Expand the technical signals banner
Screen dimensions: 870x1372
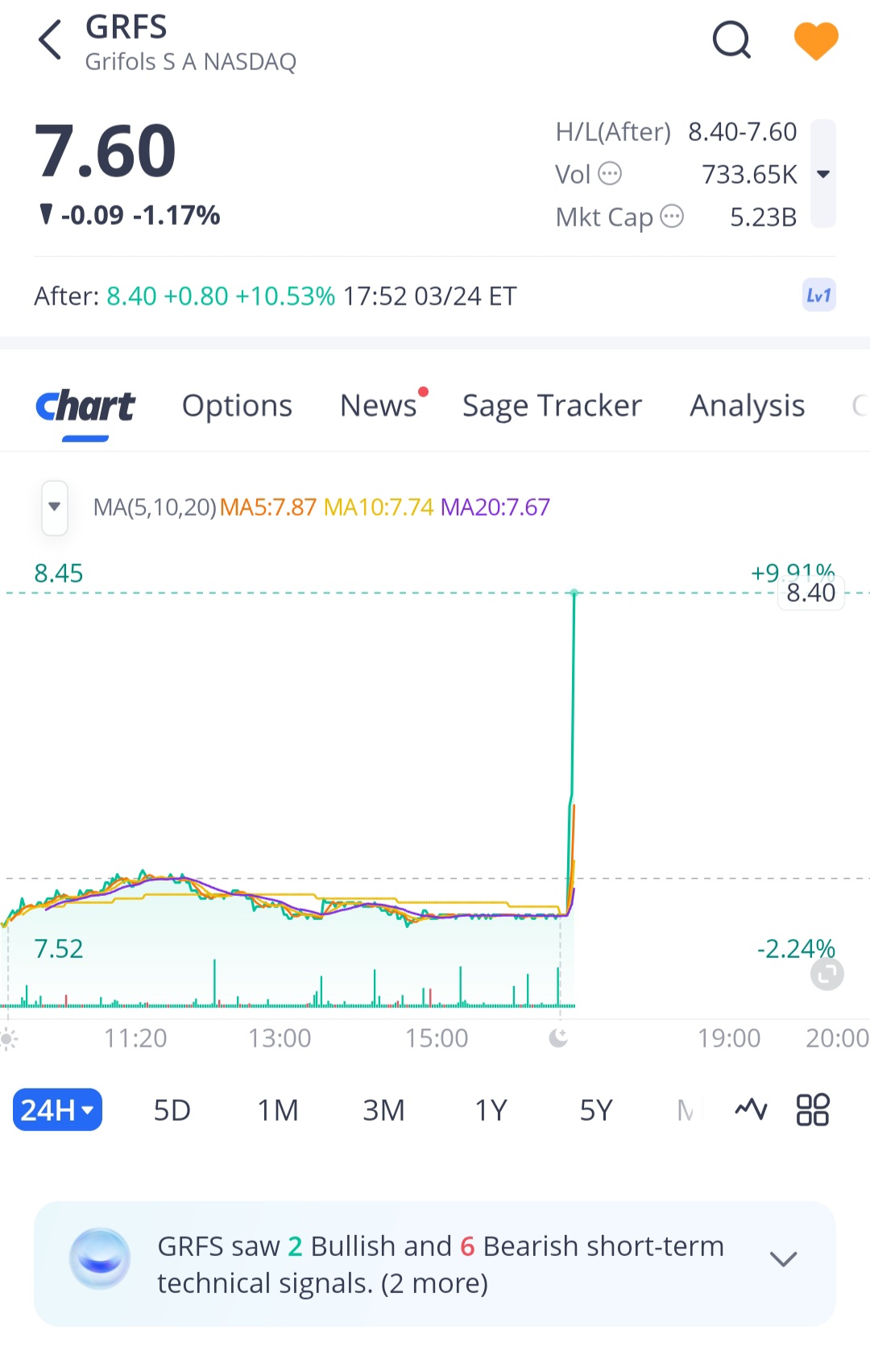pyautogui.click(x=783, y=1259)
